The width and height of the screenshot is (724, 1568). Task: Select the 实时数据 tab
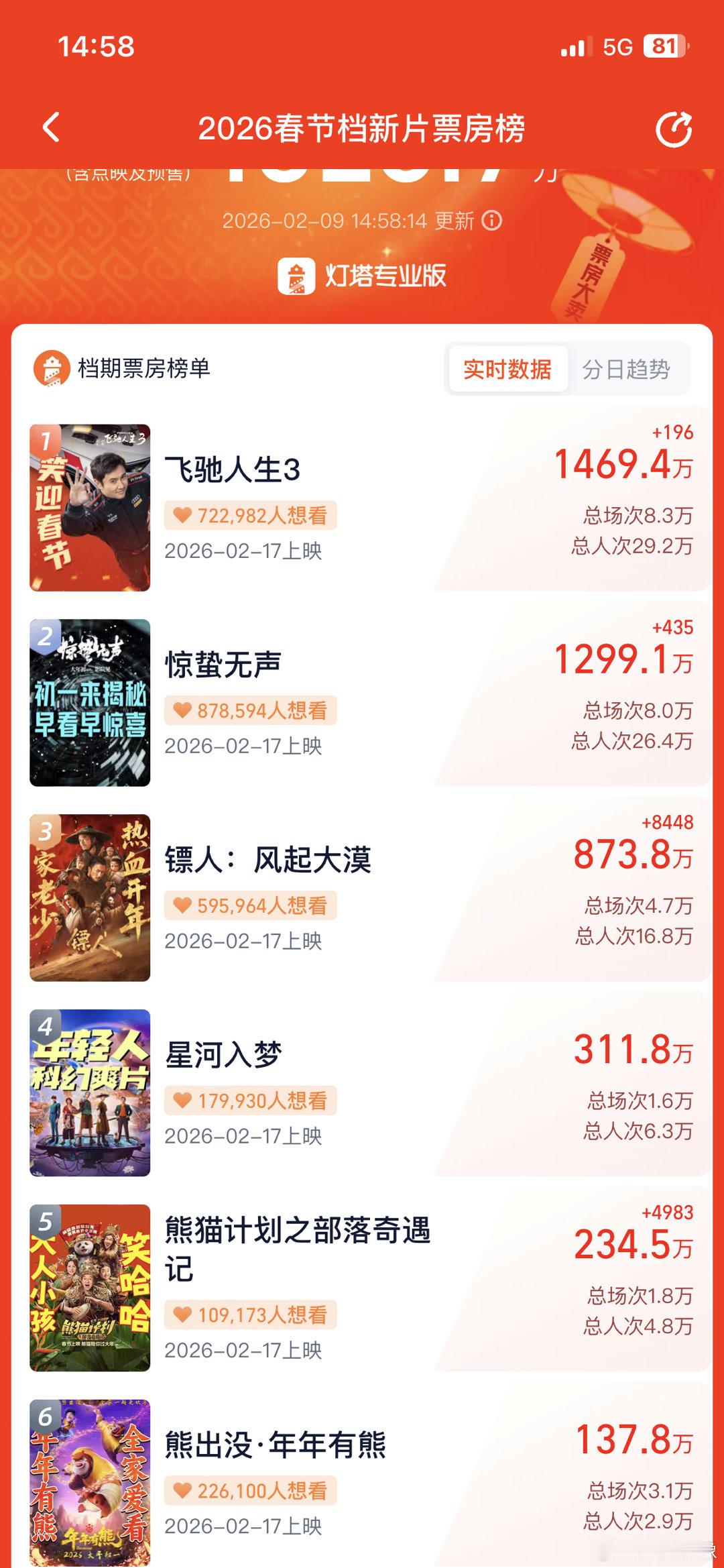[x=507, y=369]
